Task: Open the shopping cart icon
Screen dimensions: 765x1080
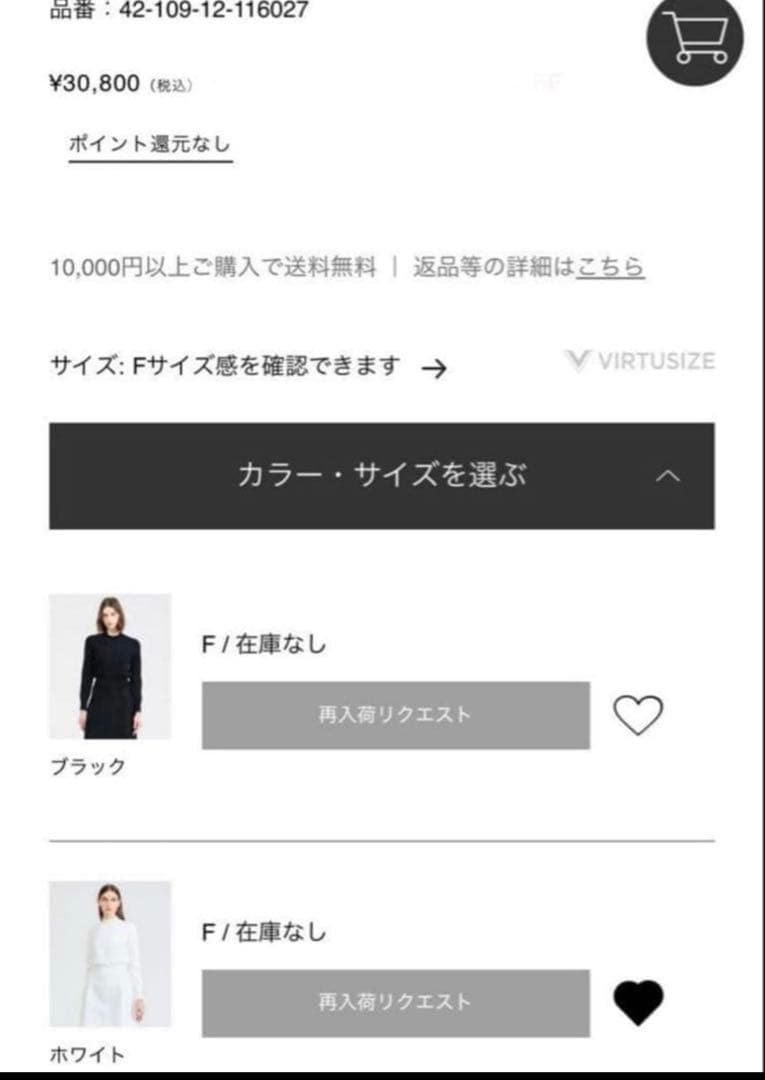Action: click(x=694, y=40)
